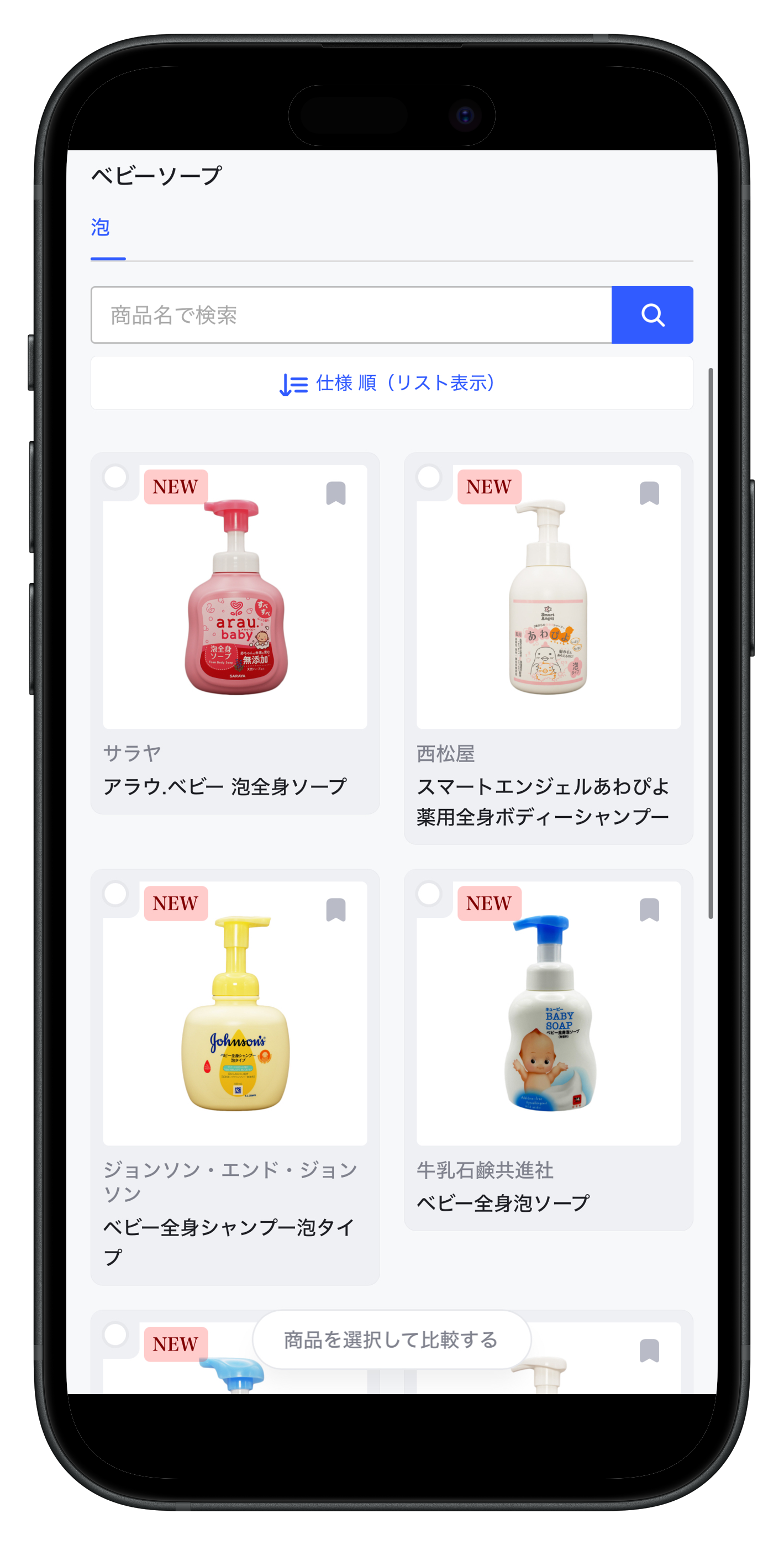The height and width of the screenshot is (1545, 784).
Task: Open the 仕様順（リスト表示）sort option
Action: (x=391, y=382)
